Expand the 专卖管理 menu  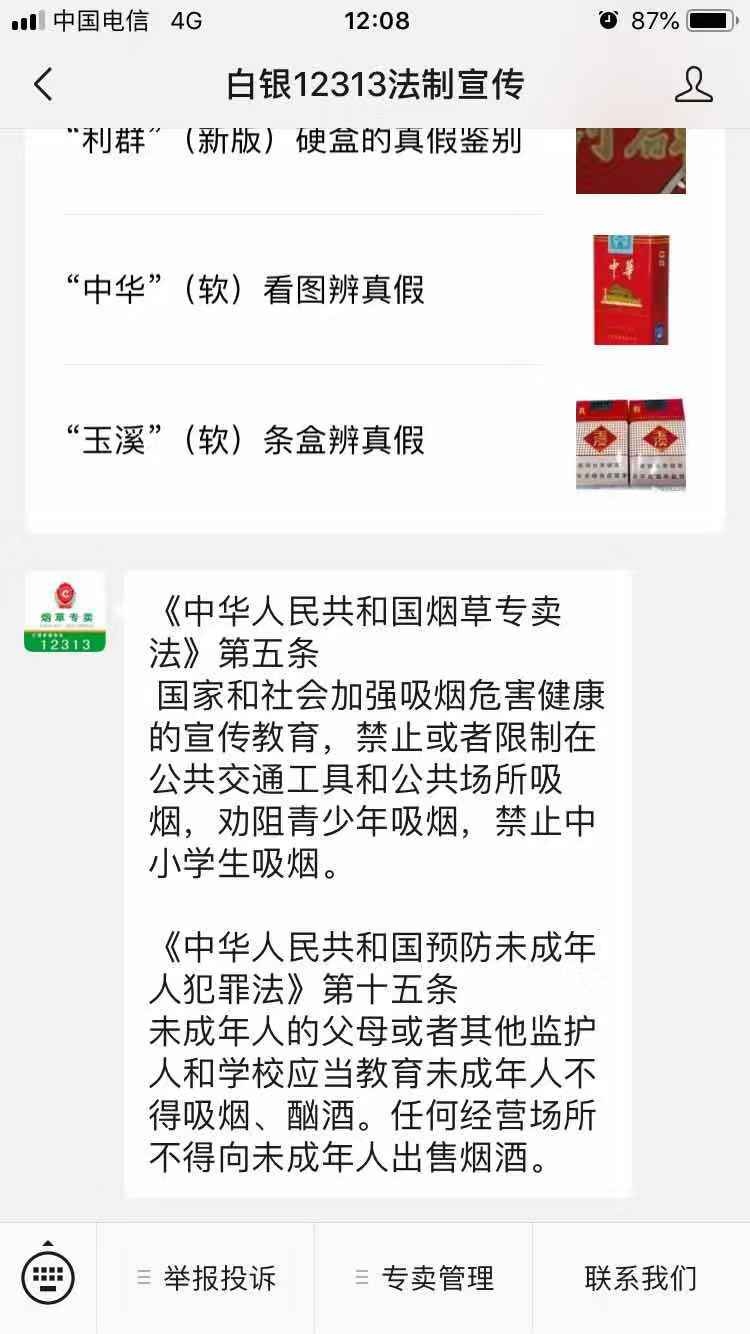(x=424, y=1278)
